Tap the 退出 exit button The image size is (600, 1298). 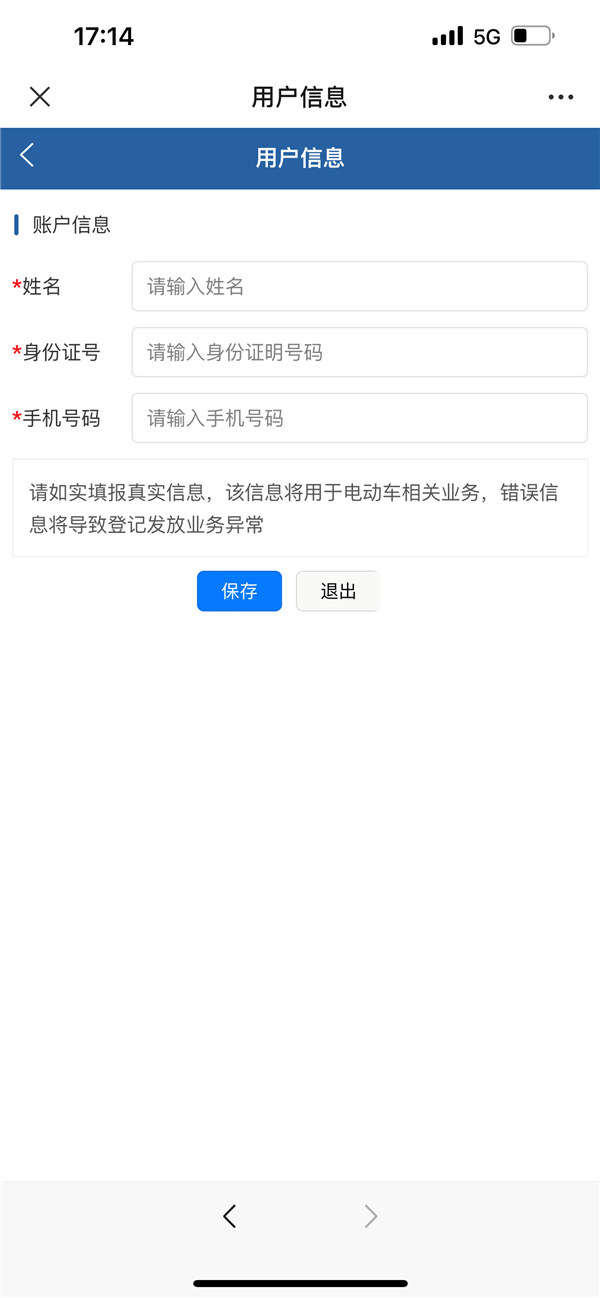[x=338, y=591]
